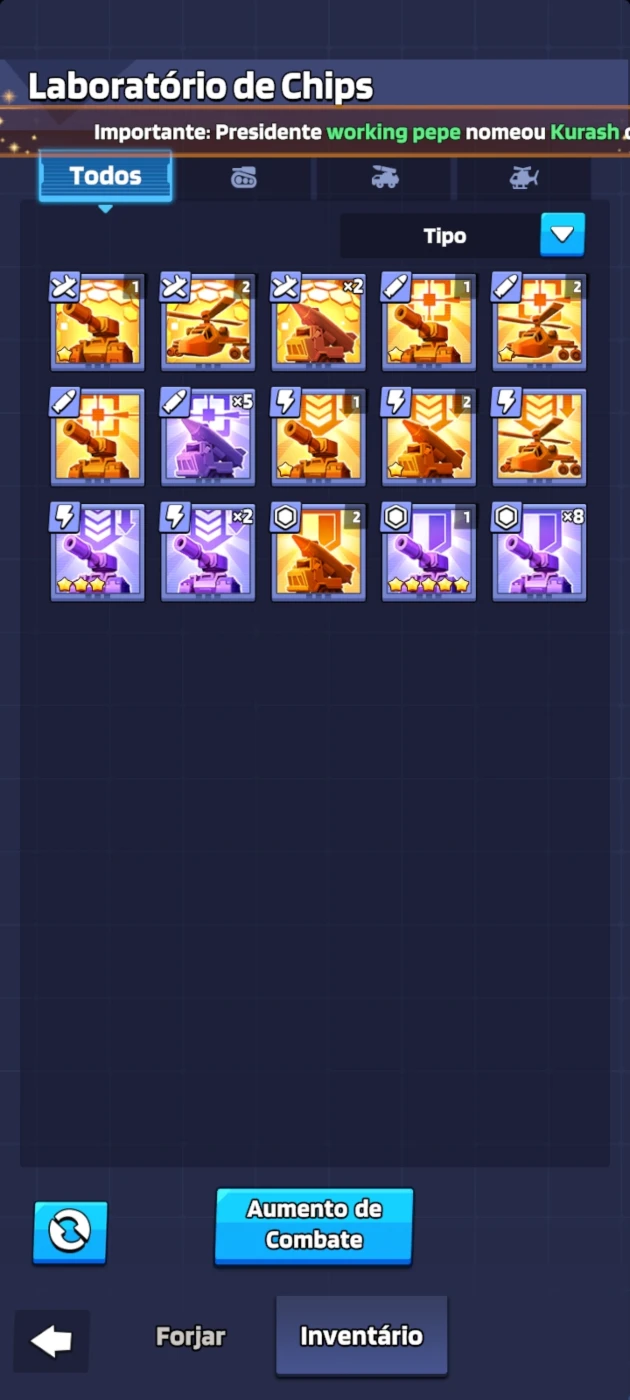Viewport: 630px width, 1400px height.
Task: Select the purple shield tank chip ×8
Action: pos(539,552)
